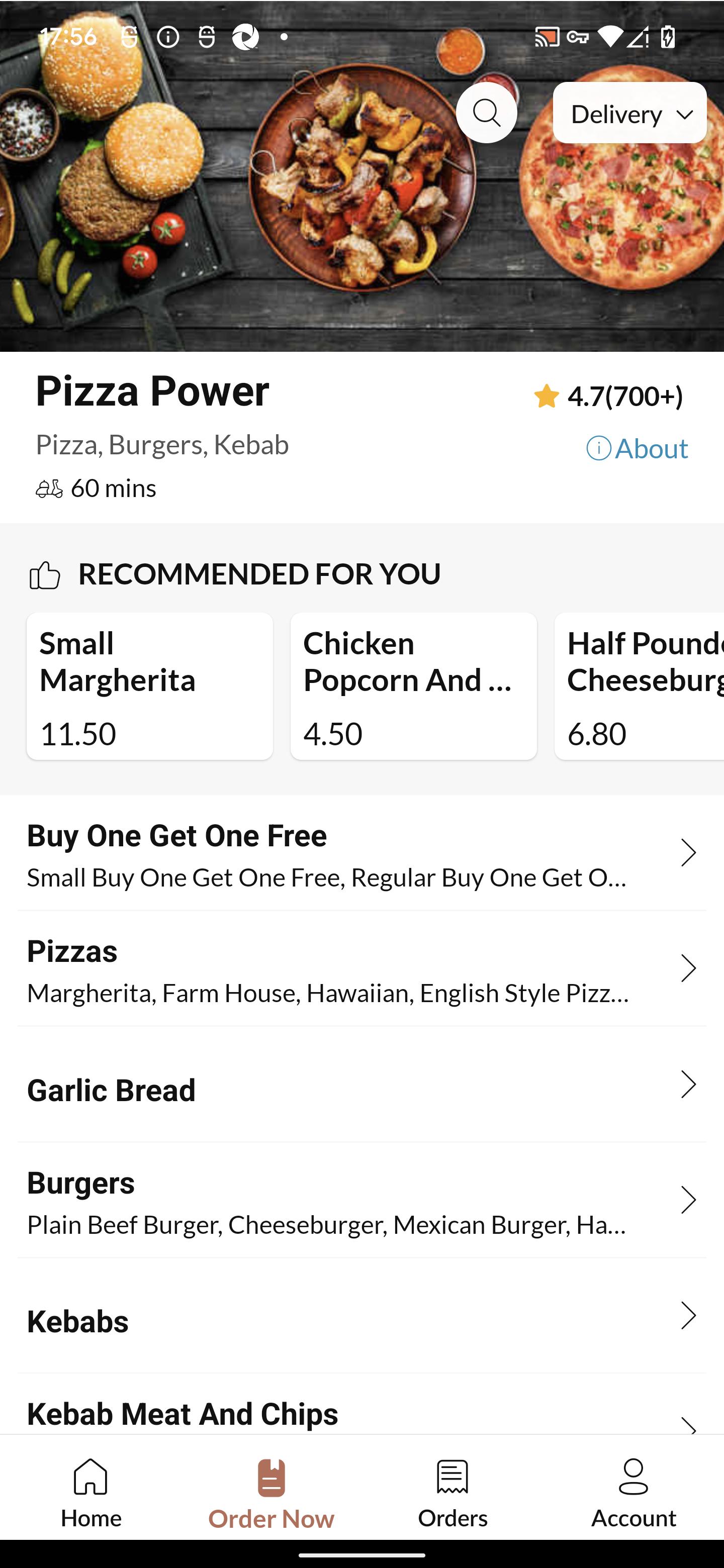
Task: Open the Garlic Bread category
Action: (361, 1084)
